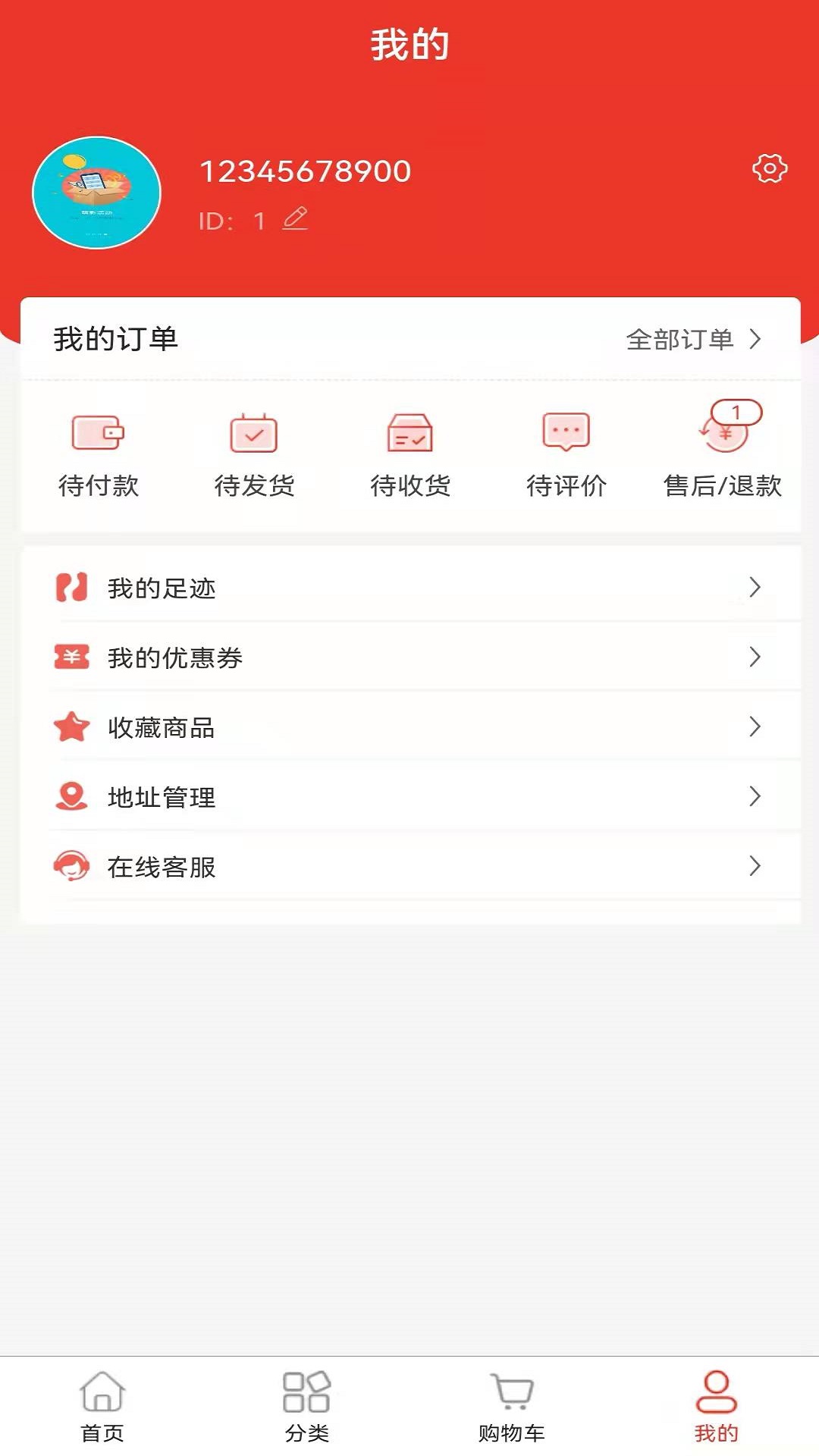Check orders awaiting receipt (待收货)
The image size is (819, 1456).
(x=410, y=453)
